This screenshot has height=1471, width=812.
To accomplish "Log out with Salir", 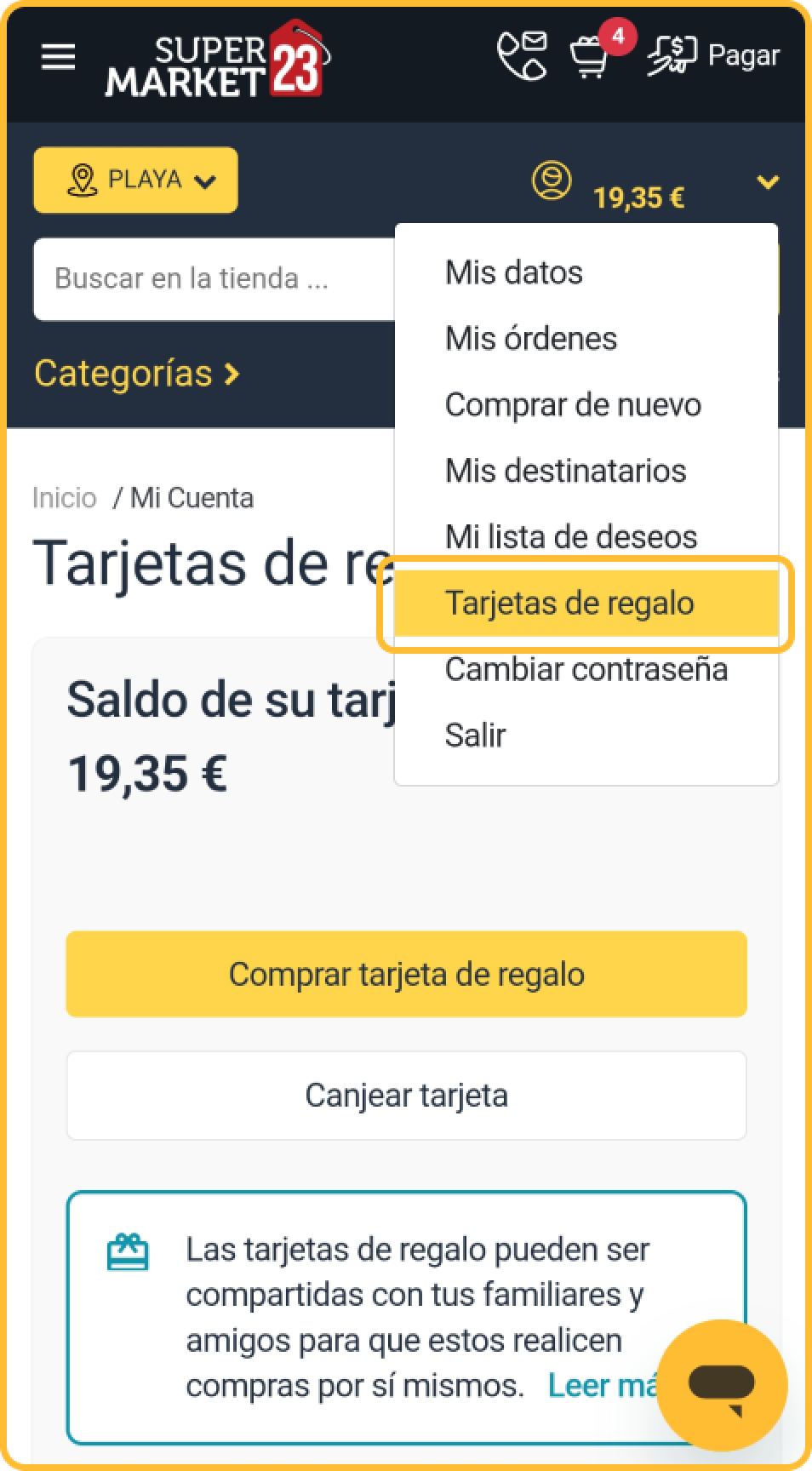I will pos(475,735).
